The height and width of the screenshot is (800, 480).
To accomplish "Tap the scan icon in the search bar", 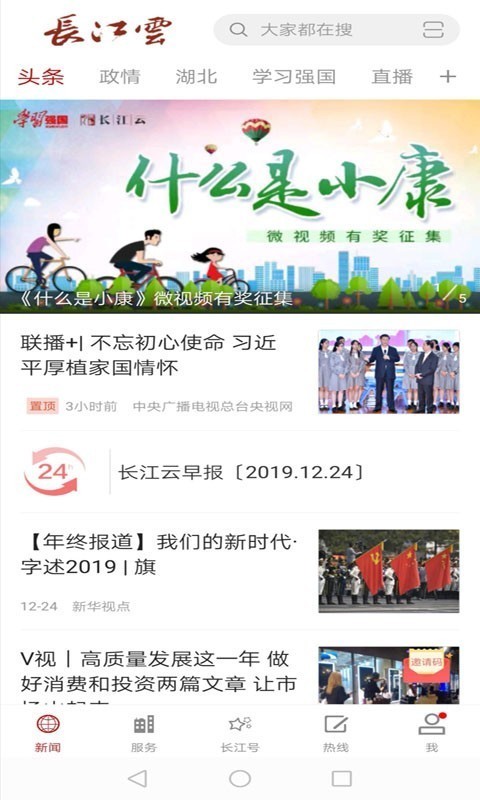I will pyautogui.click(x=433, y=30).
